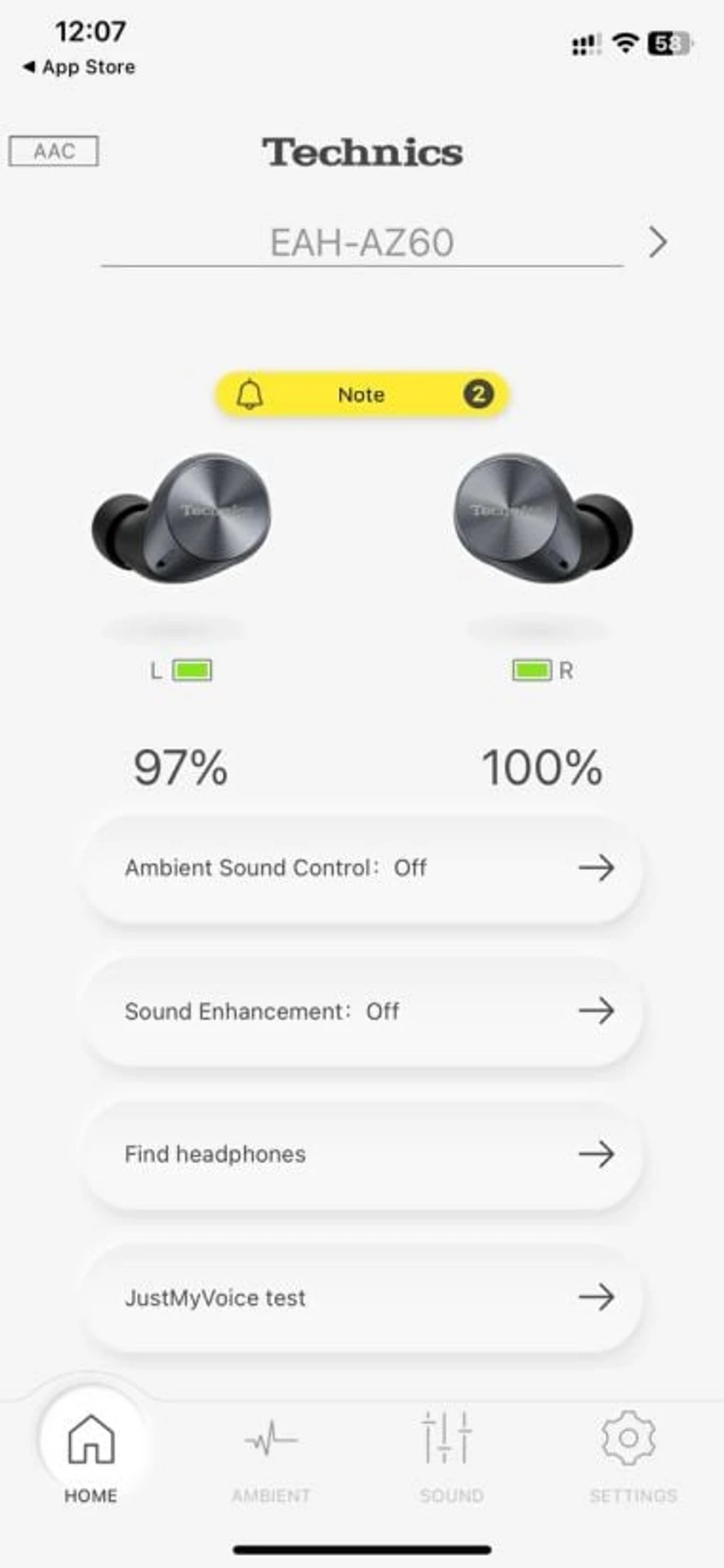Go to the Settings tab
Screen dimensions: 724x1568
point(633,1459)
